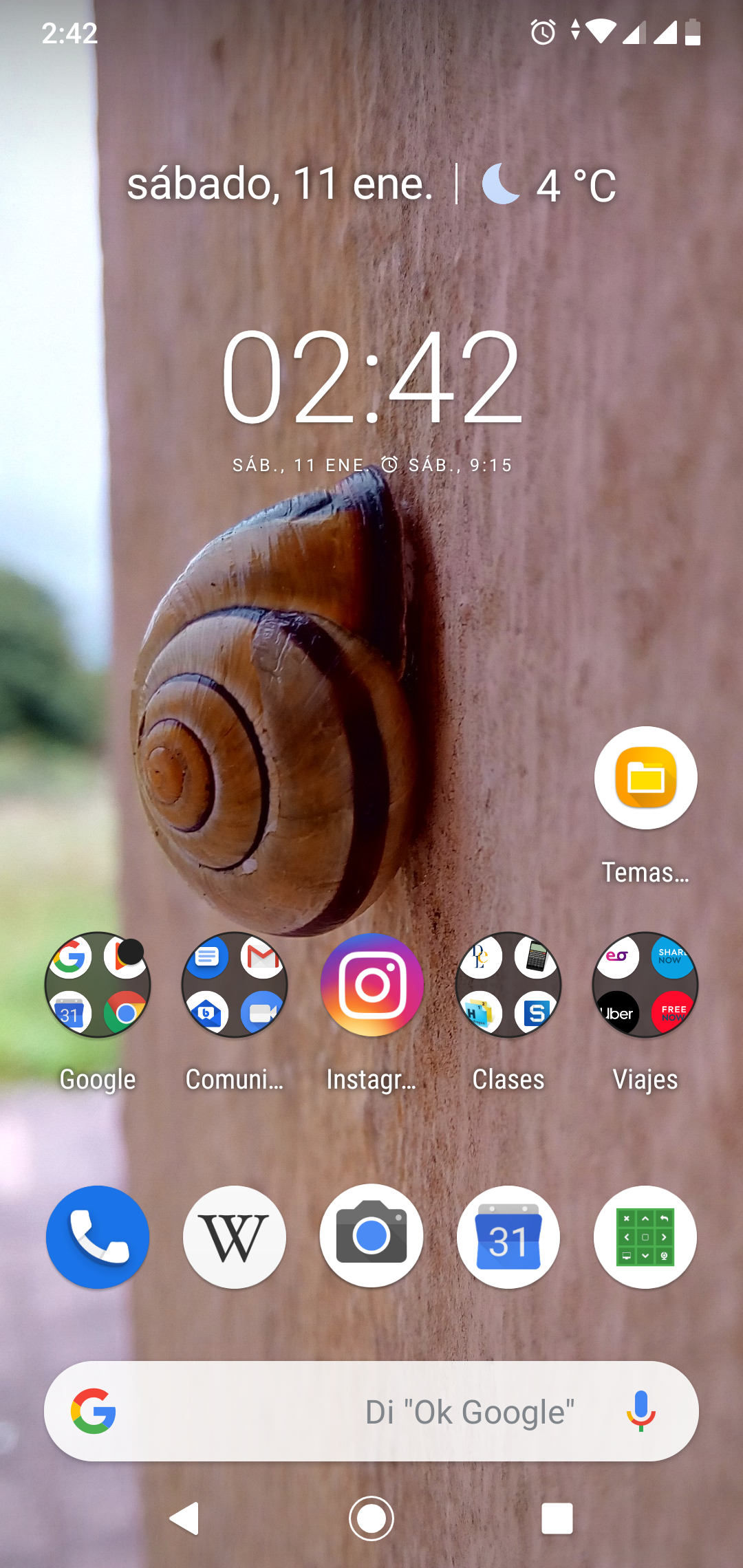Open the Temas folder icon
Screen dimensions: 743x1568
(645, 778)
